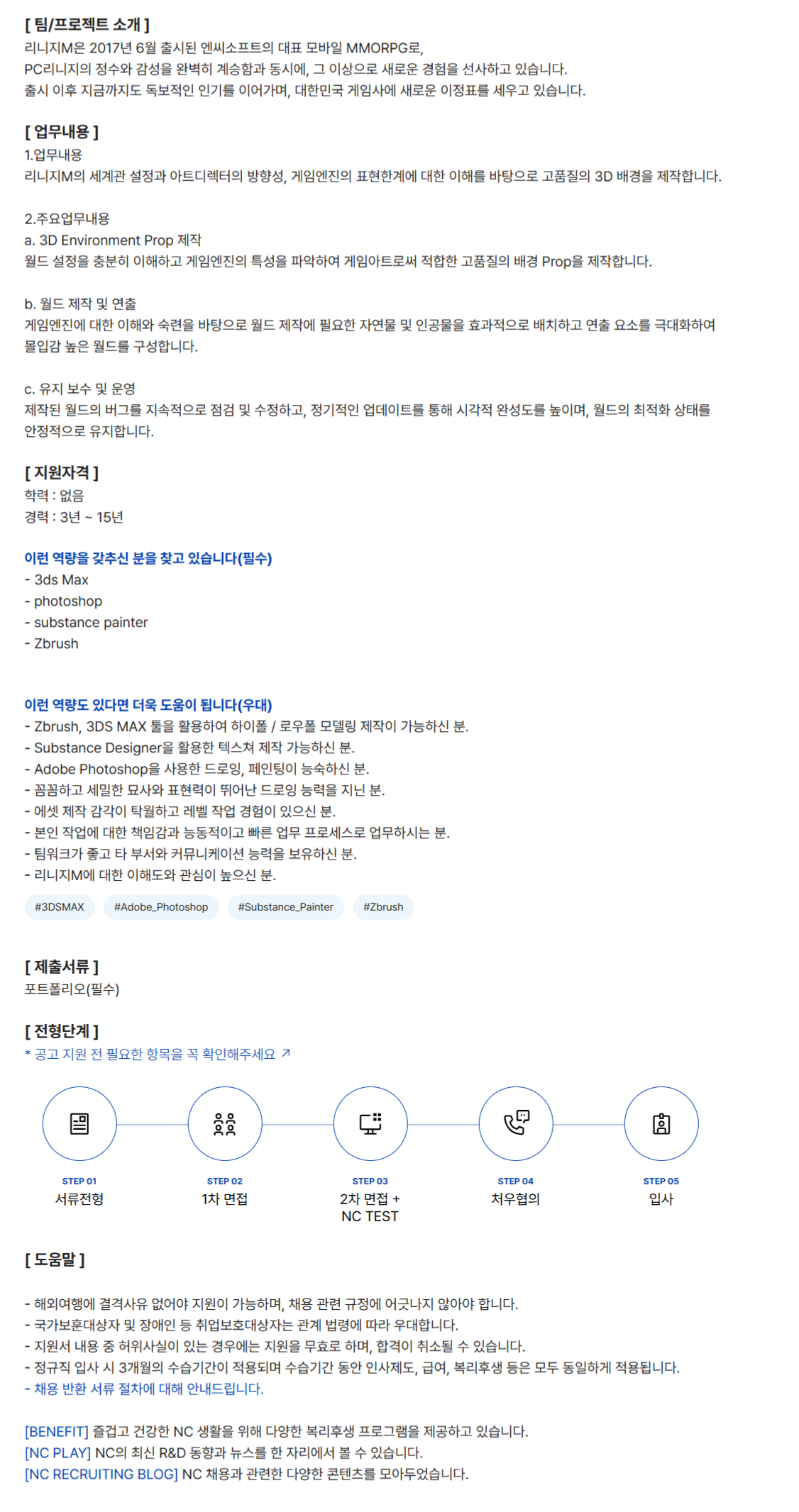
Task: Open the 채용 반환 서류 절차 안내 link
Action: pyautogui.click(x=144, y=1389)
